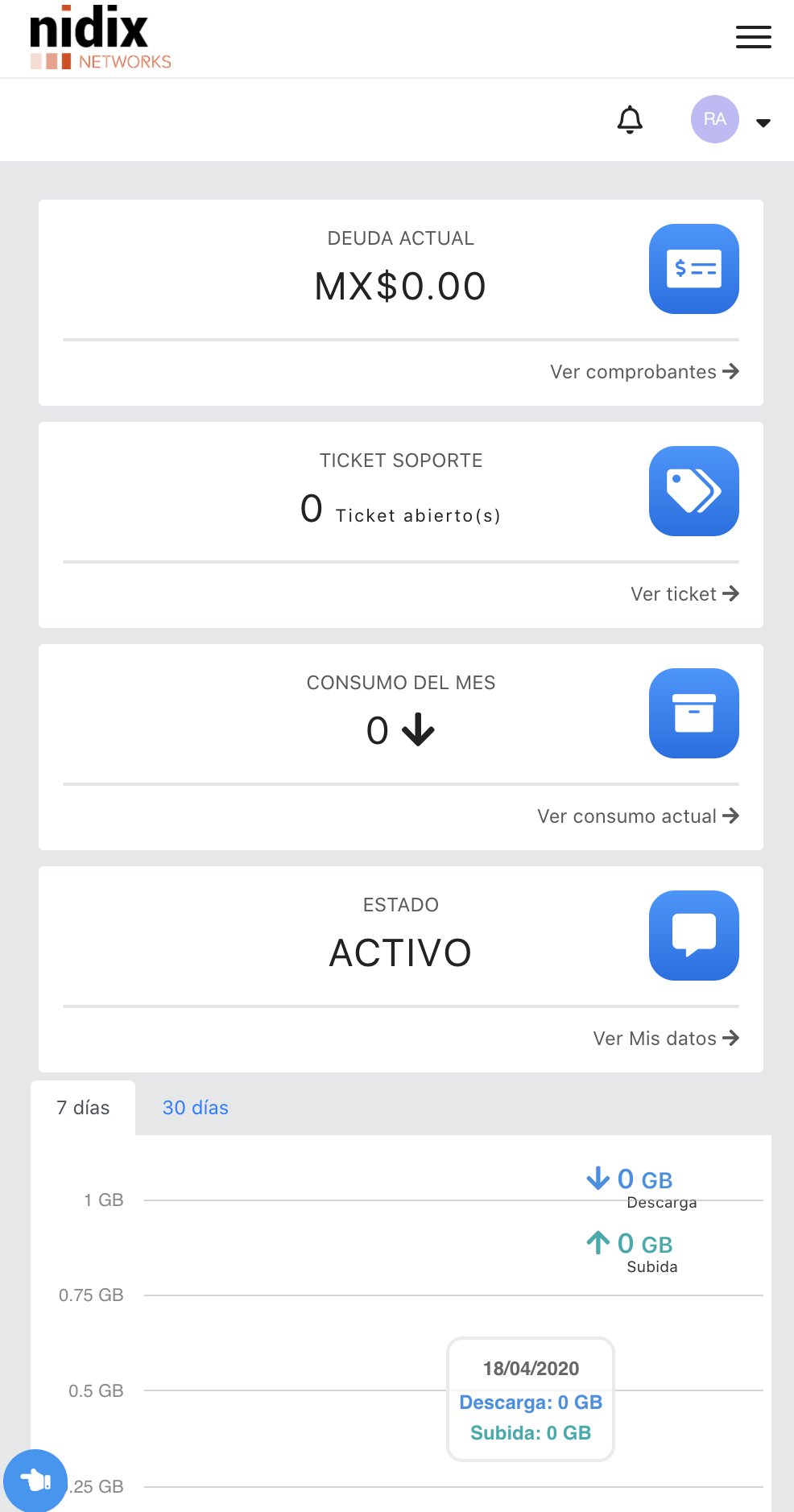Open the Ver comprobantes link
Screen dimensions: 794x1512
(643, 372)
